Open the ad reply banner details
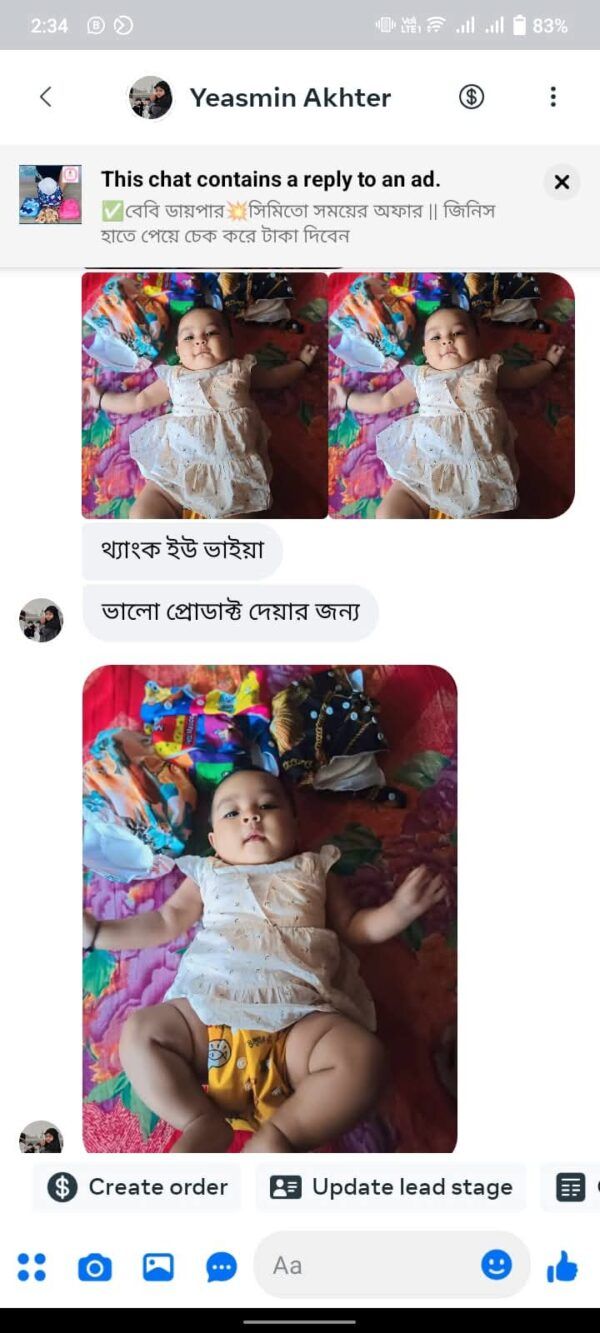 (297, 208)
